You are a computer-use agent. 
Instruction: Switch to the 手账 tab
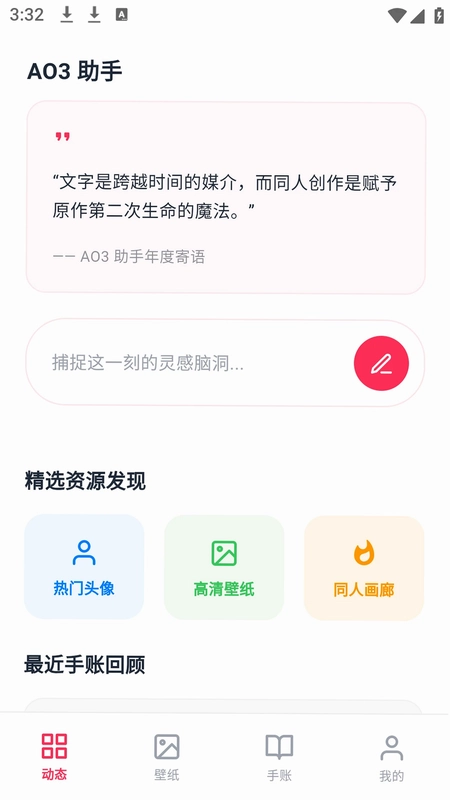[x=279, y=757]
